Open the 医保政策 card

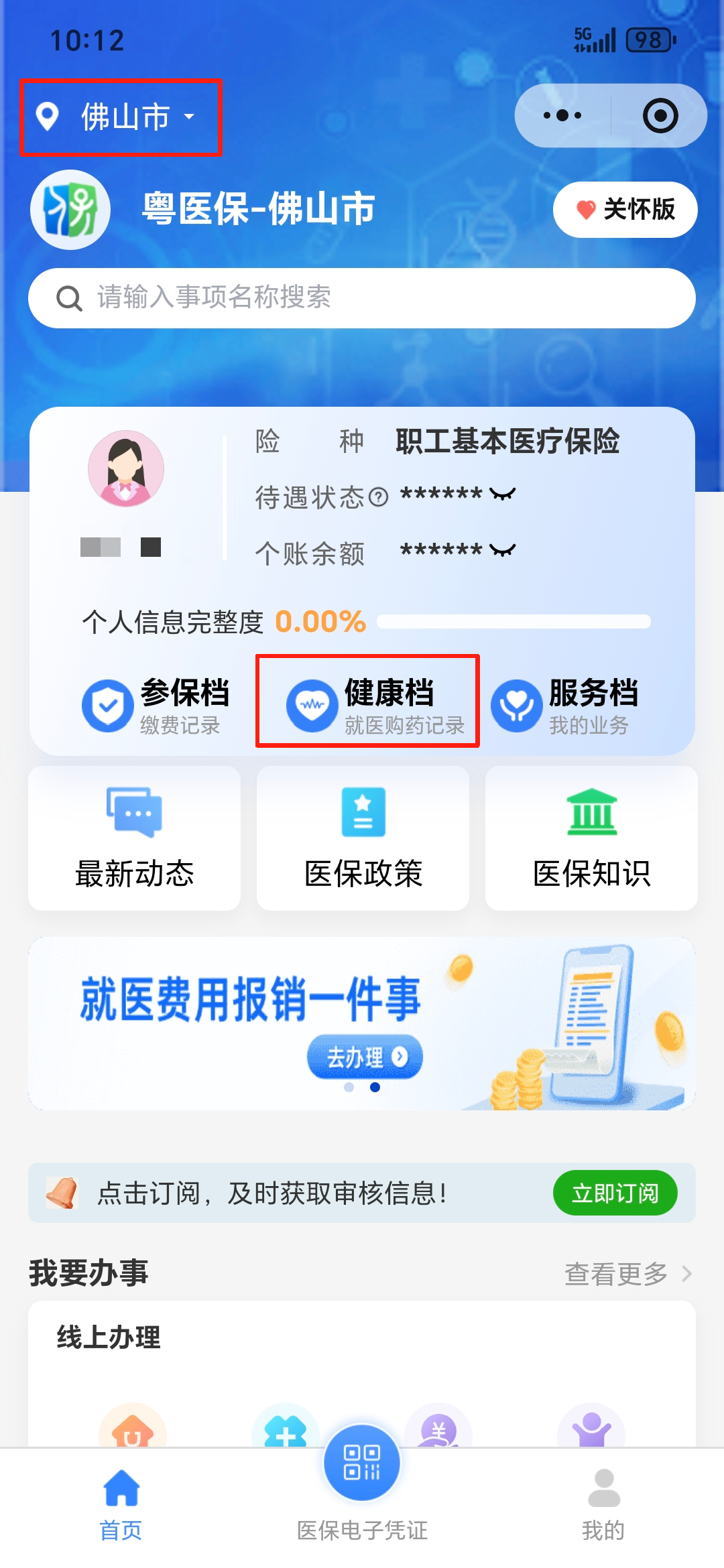pyautogui.click(x=363, y=838)
